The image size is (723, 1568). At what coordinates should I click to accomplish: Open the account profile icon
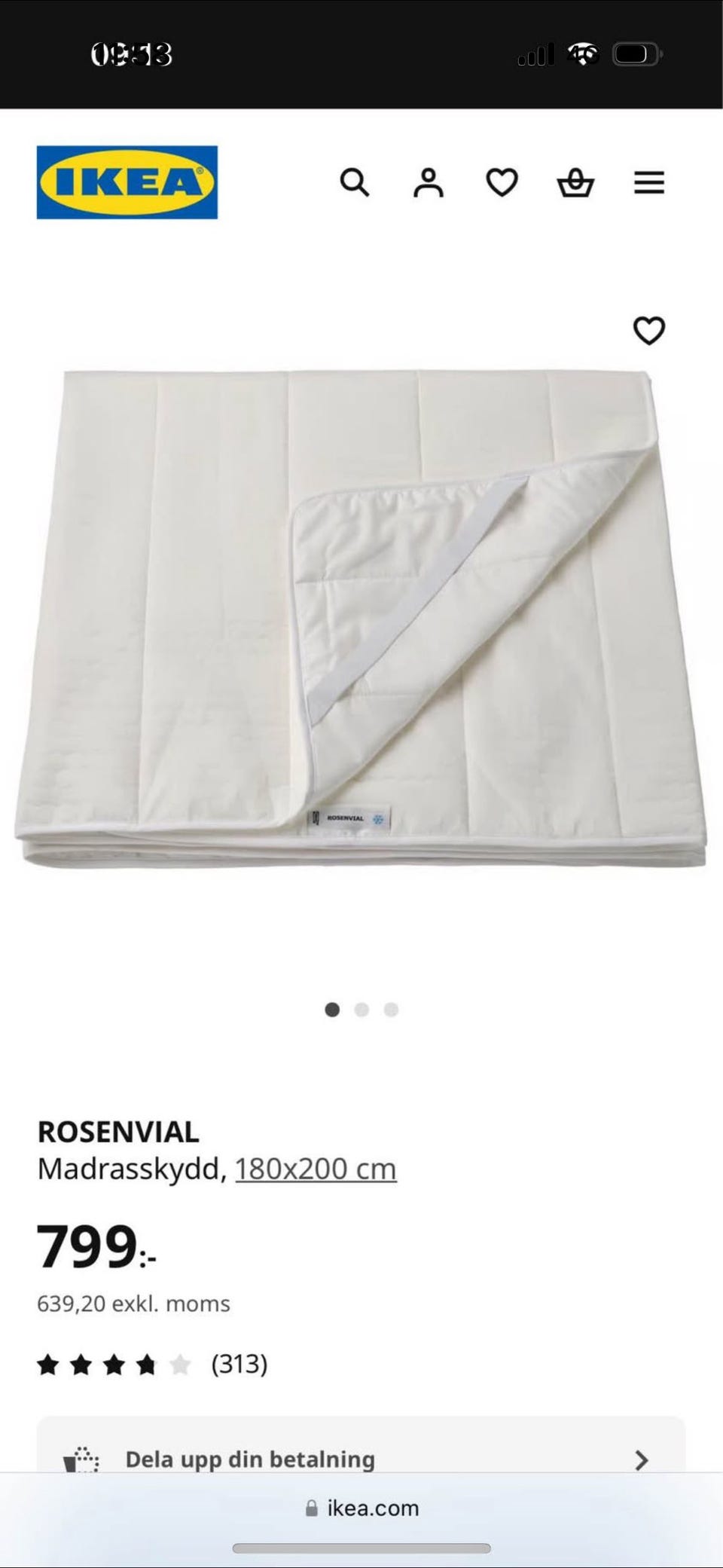pos(428,182)
